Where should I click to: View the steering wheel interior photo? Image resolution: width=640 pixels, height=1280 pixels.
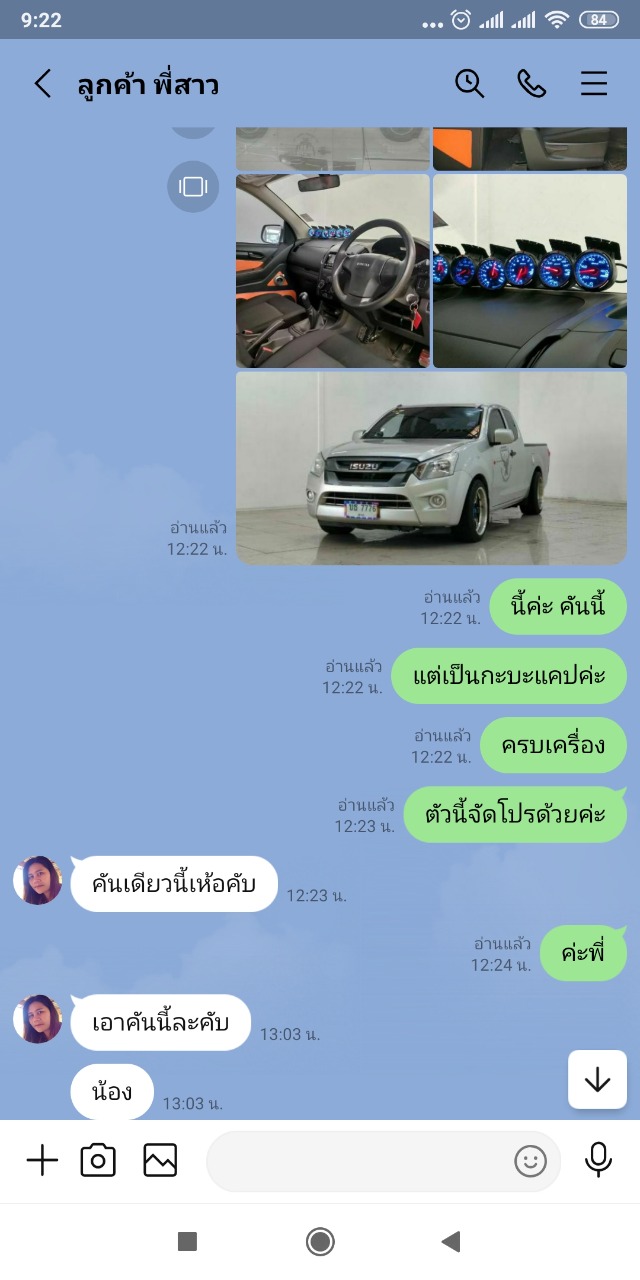point(332,271)
